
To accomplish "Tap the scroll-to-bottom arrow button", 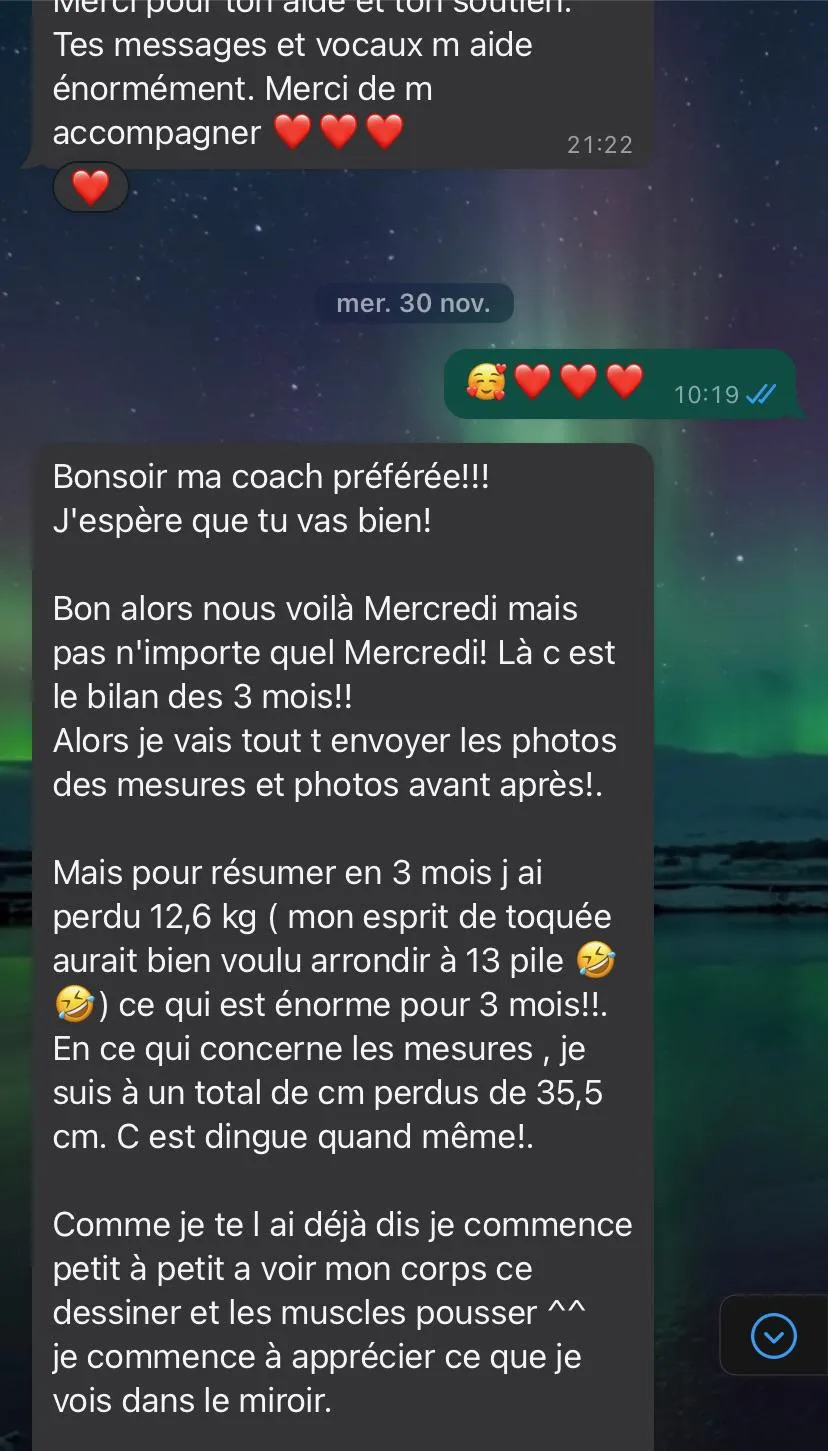I will [x=773, y=1335].
